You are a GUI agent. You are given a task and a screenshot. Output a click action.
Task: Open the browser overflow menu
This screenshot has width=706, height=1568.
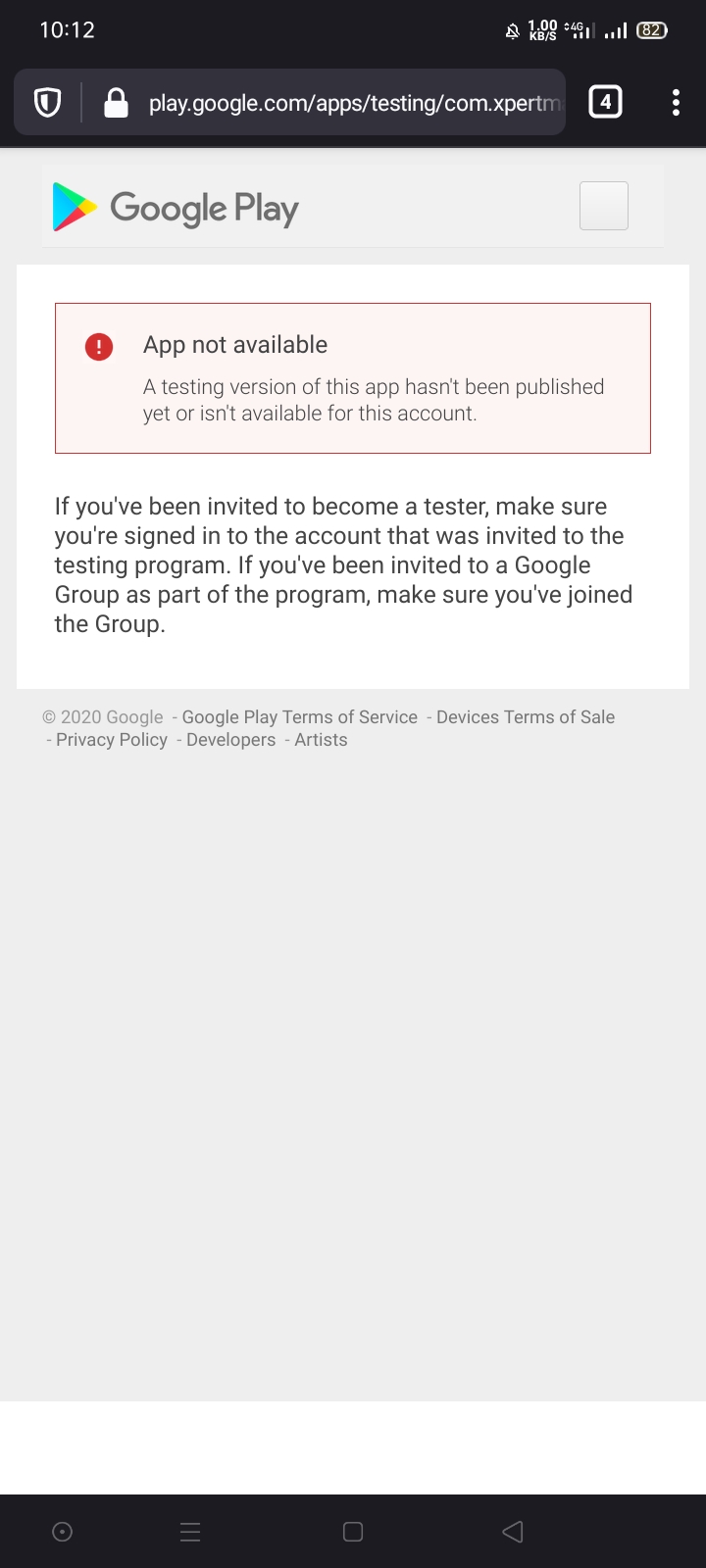pos(676,102)
